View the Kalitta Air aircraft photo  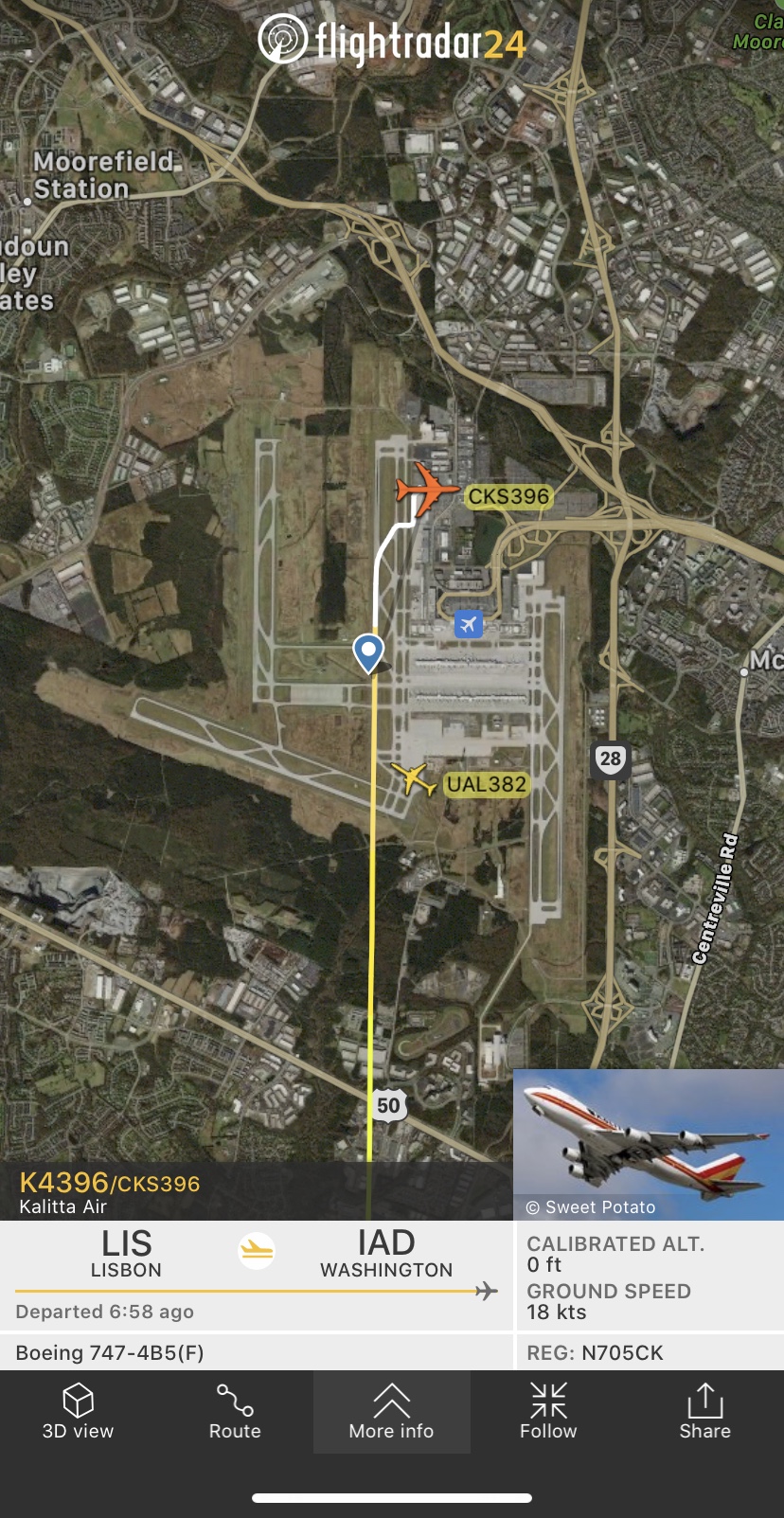[x=649, y=1144]
